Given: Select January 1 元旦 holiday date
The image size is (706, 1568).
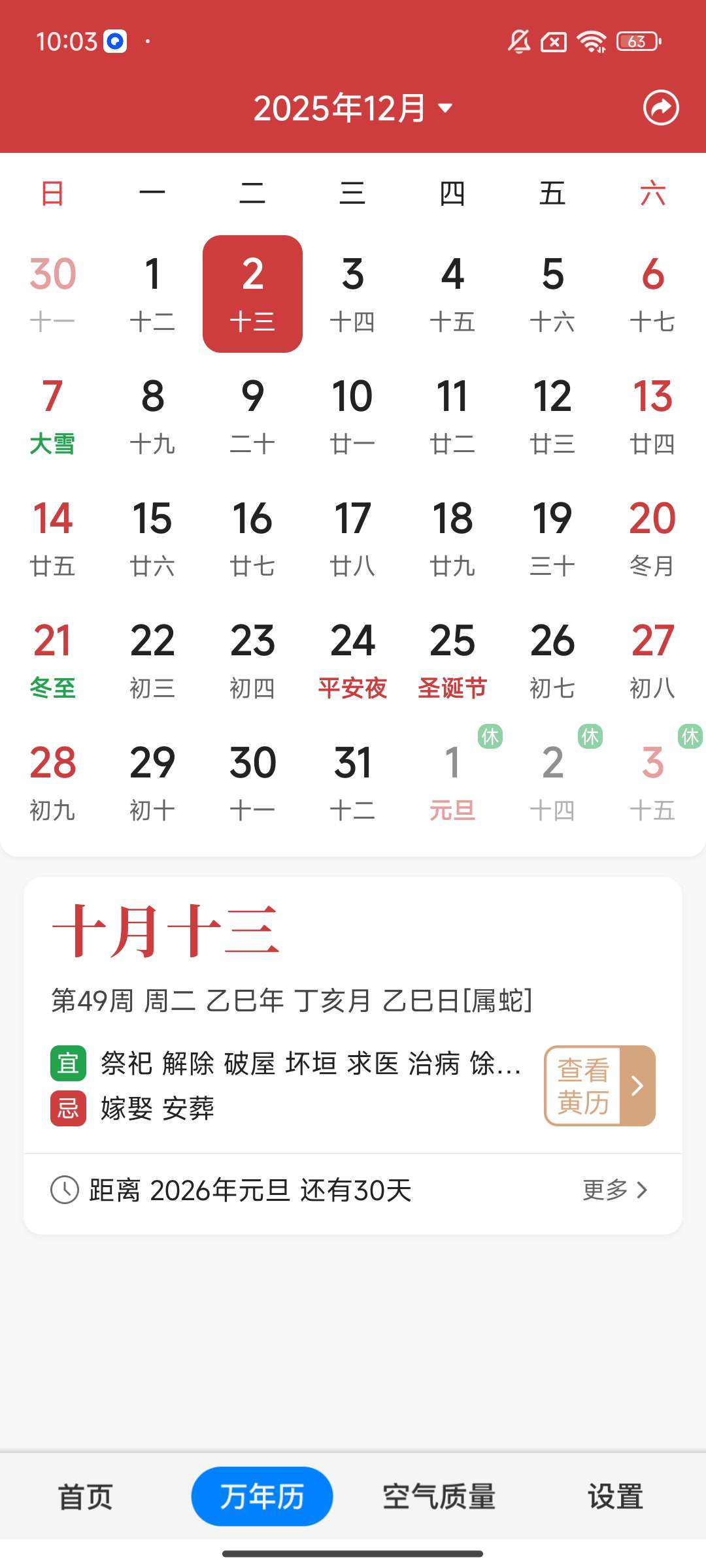Looking at the screenshot, I should click(x=452, y=782).
